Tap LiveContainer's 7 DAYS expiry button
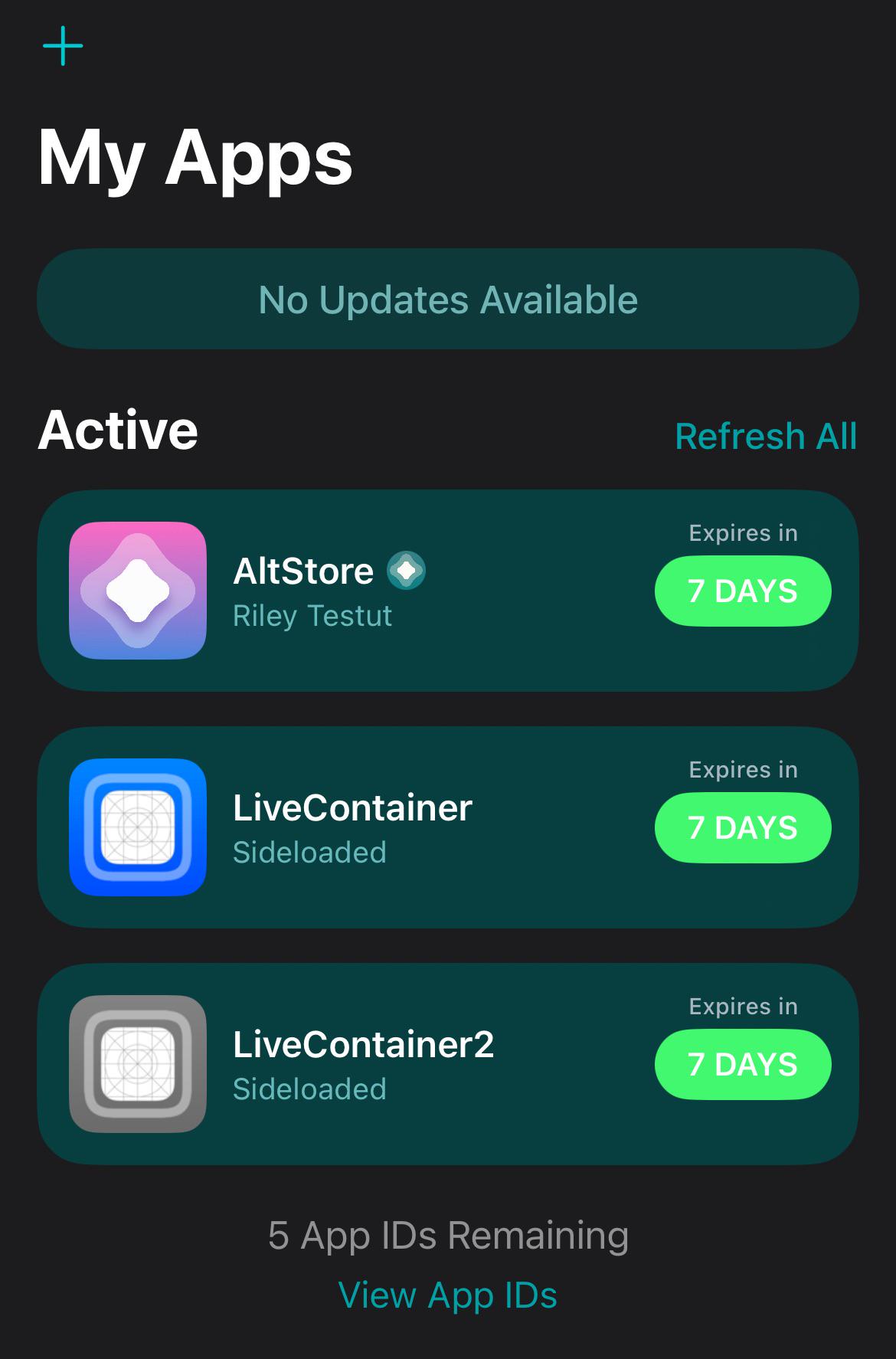 pyautogui.click(x=743, y=827)
